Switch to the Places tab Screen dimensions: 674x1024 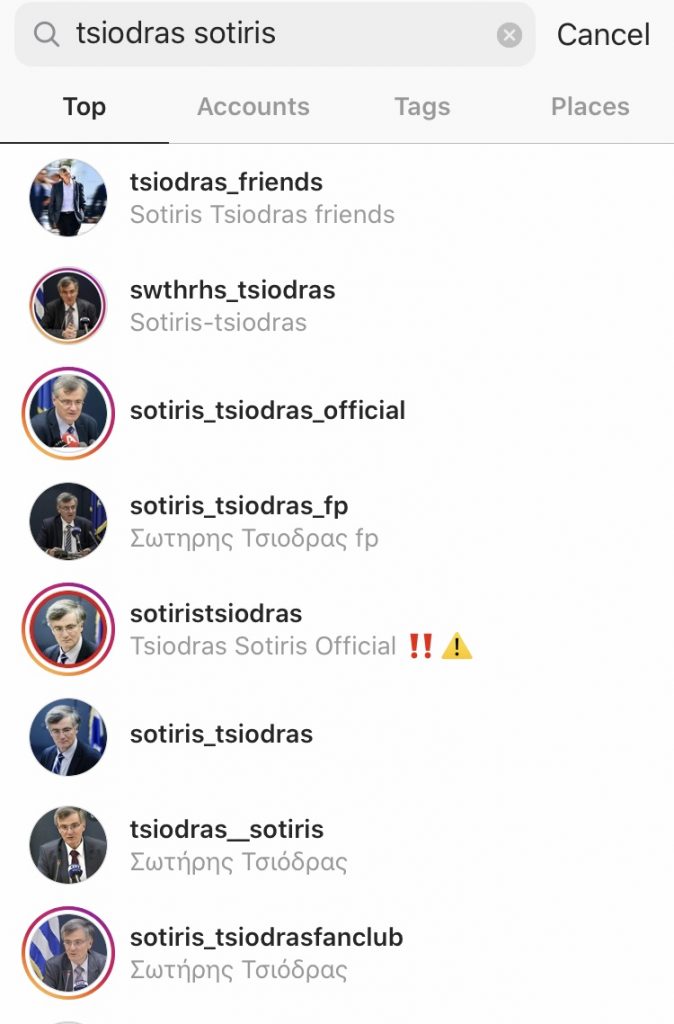coord(590,107)
